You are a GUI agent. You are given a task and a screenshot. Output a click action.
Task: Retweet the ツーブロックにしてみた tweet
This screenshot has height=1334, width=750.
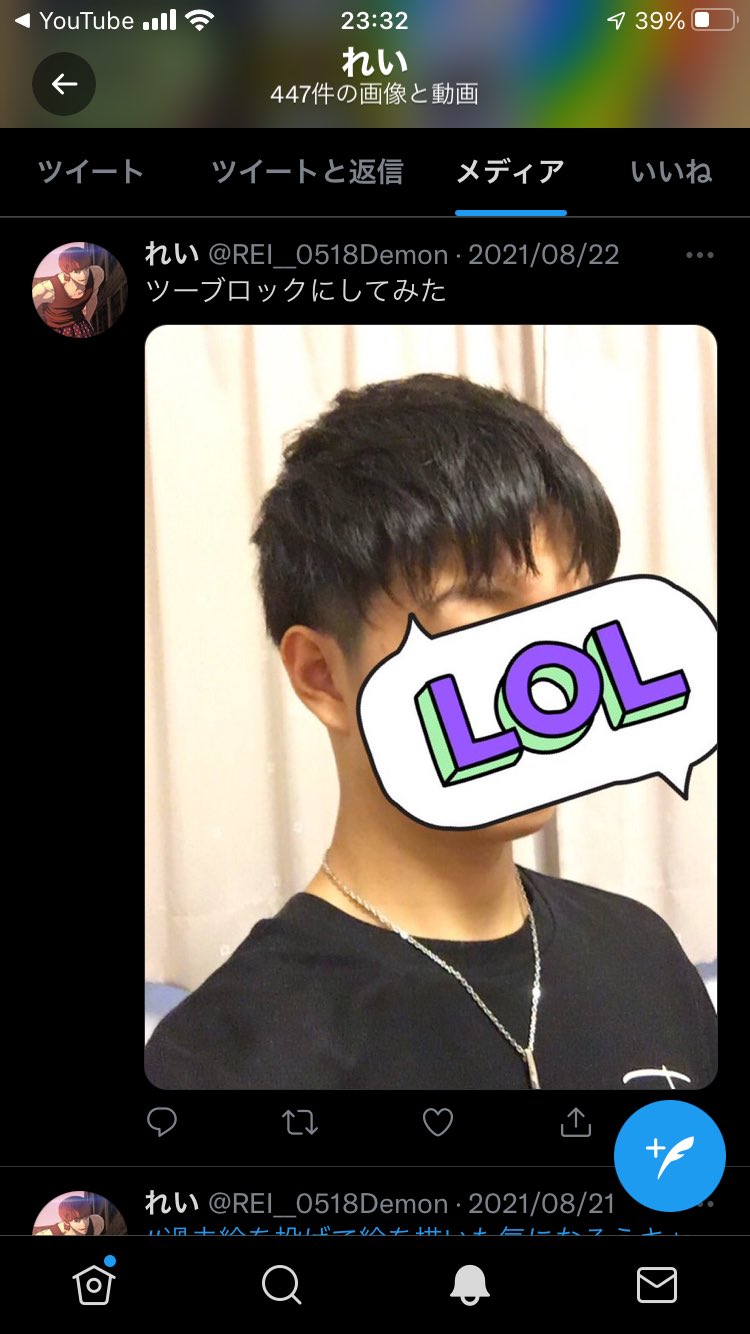tap(300, 1122)
